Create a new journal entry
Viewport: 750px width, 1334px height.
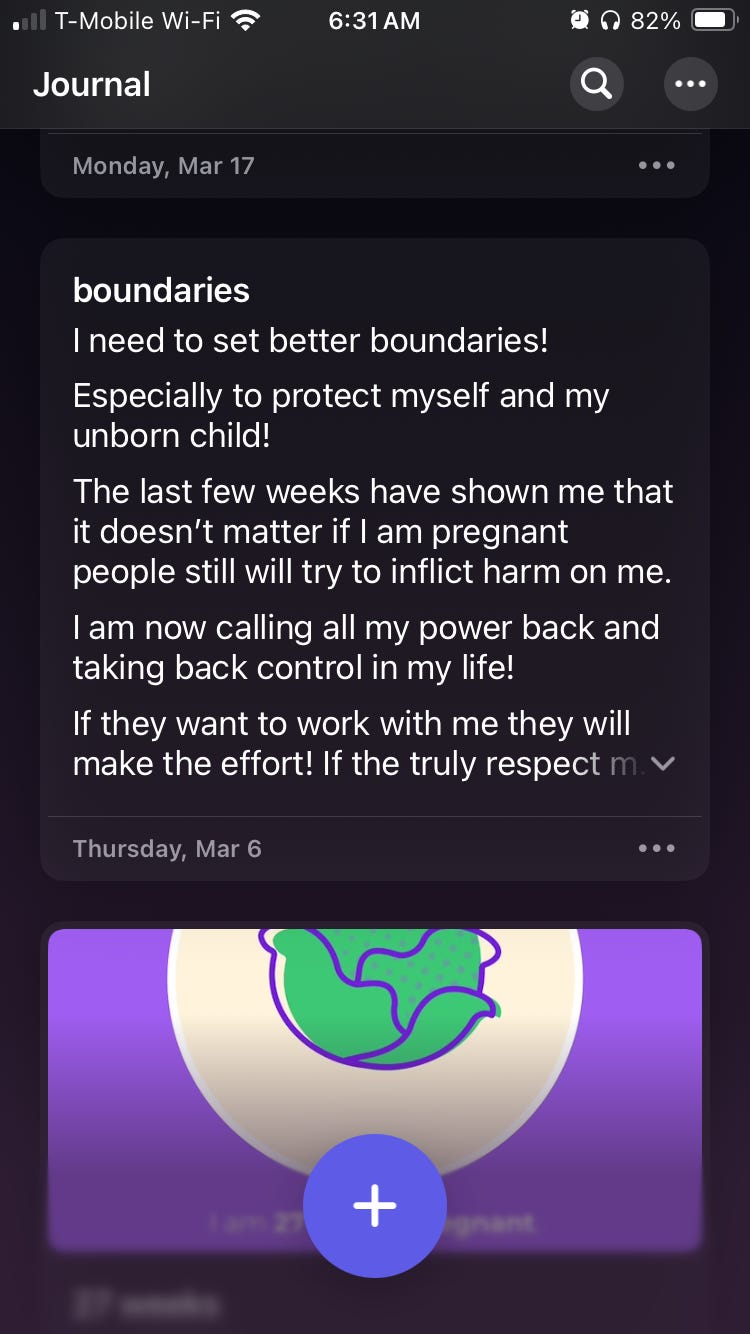coord(375,1206)
